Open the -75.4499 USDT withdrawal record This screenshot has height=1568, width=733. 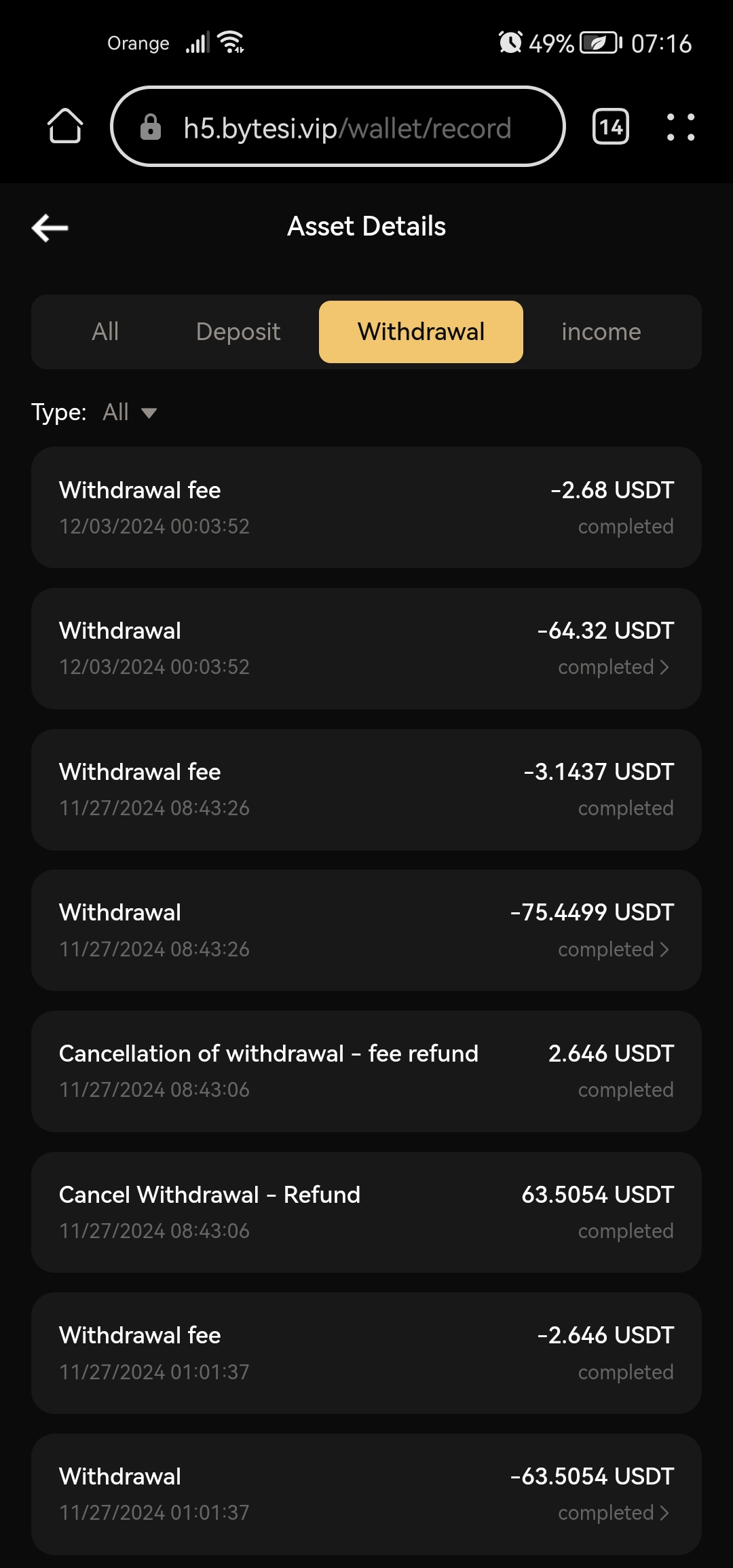[x=366, y=930]
